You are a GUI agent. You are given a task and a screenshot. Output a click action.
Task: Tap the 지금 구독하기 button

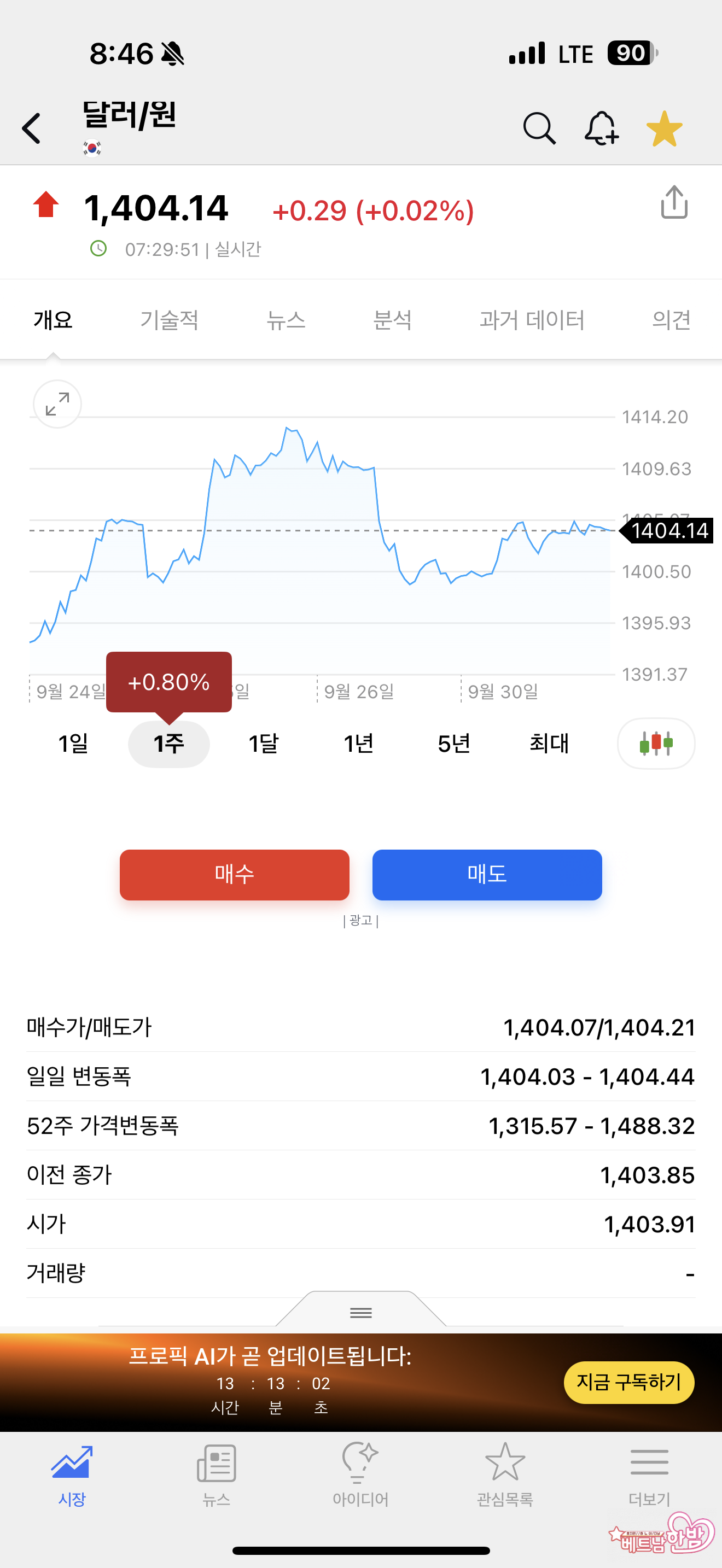click(x=628, y=1382)
